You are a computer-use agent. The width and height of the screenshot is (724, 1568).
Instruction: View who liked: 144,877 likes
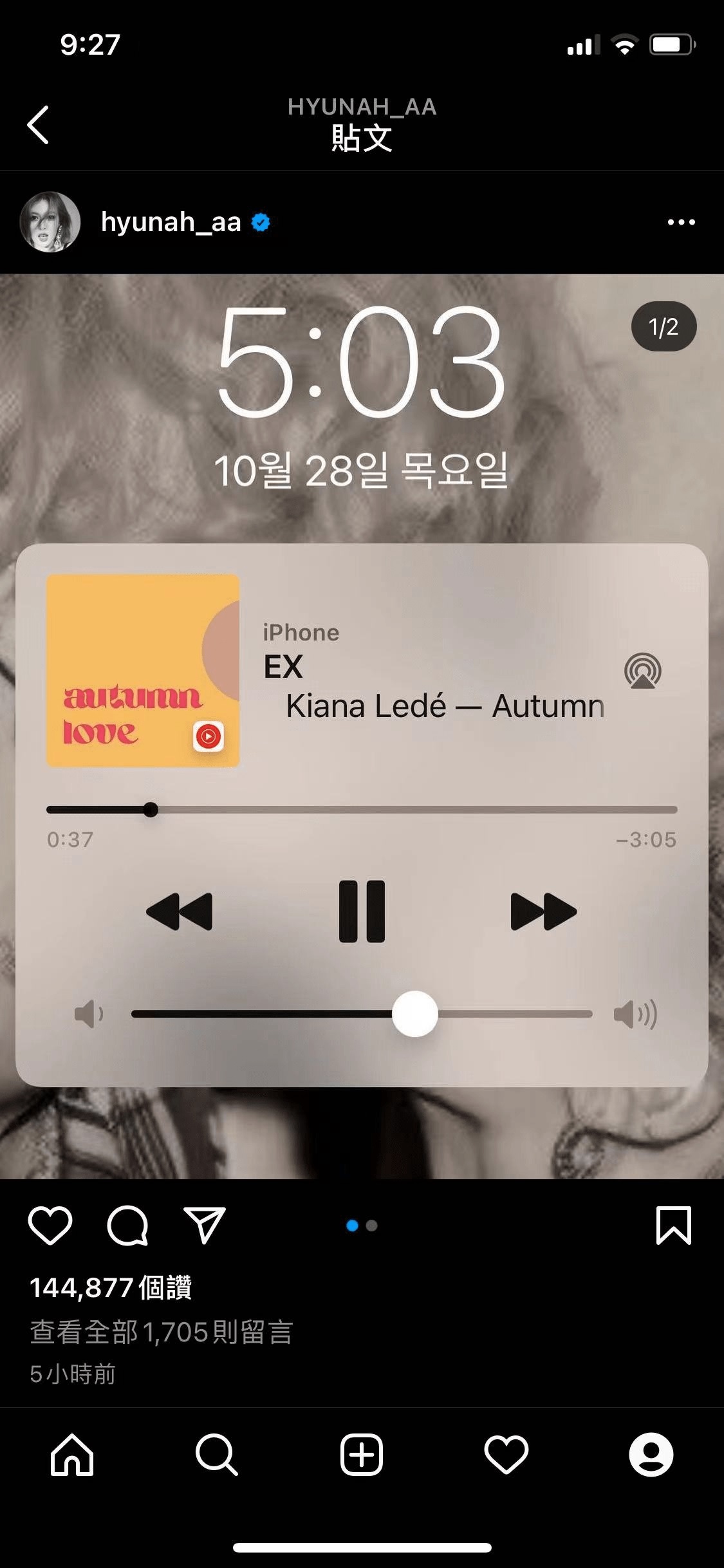pos(111,1288)
